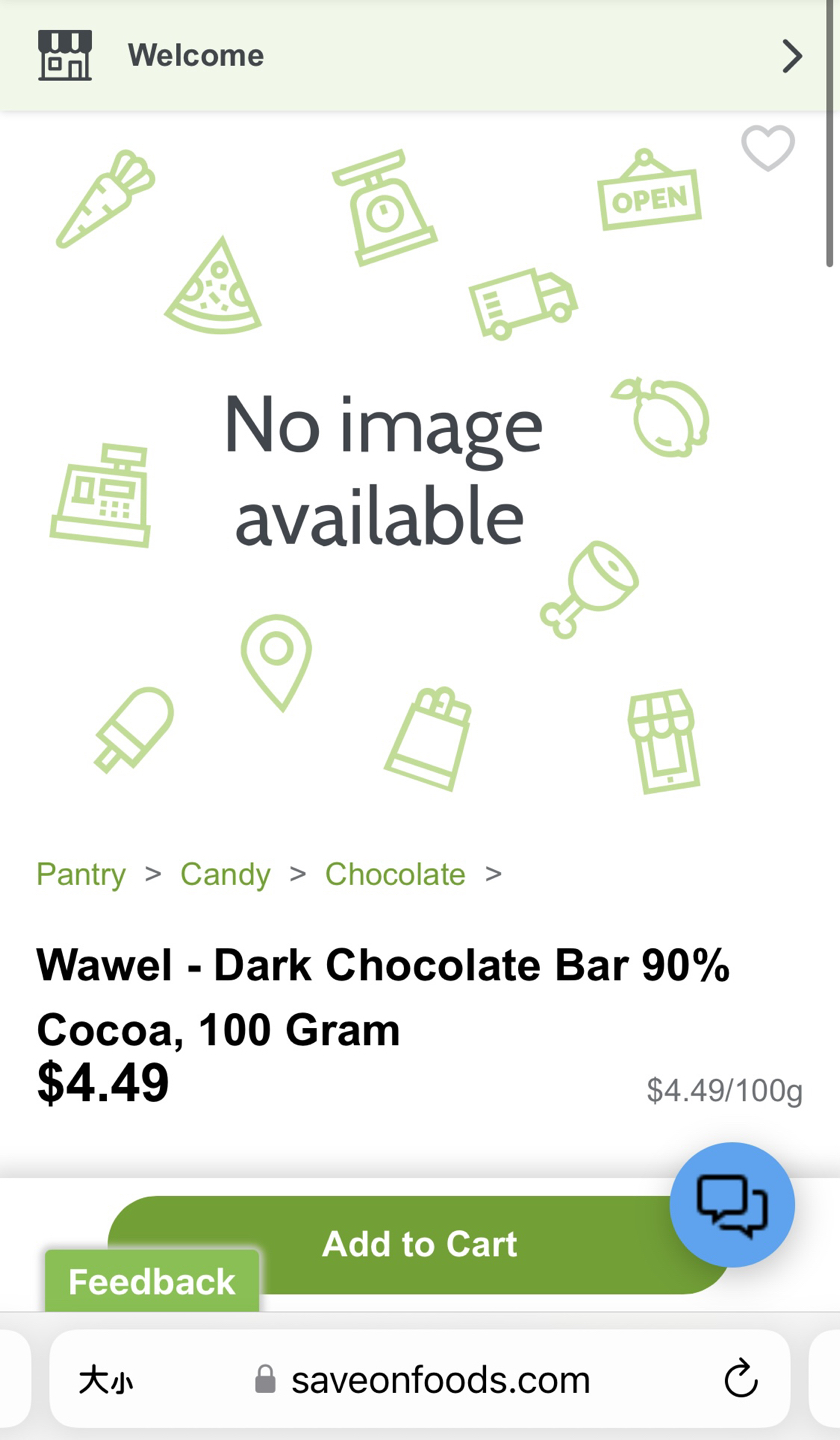Image resolution: width=840 pixels, height=1440 pixels.
Task: Open the Welcome store banner
Action: click(420, 56)
